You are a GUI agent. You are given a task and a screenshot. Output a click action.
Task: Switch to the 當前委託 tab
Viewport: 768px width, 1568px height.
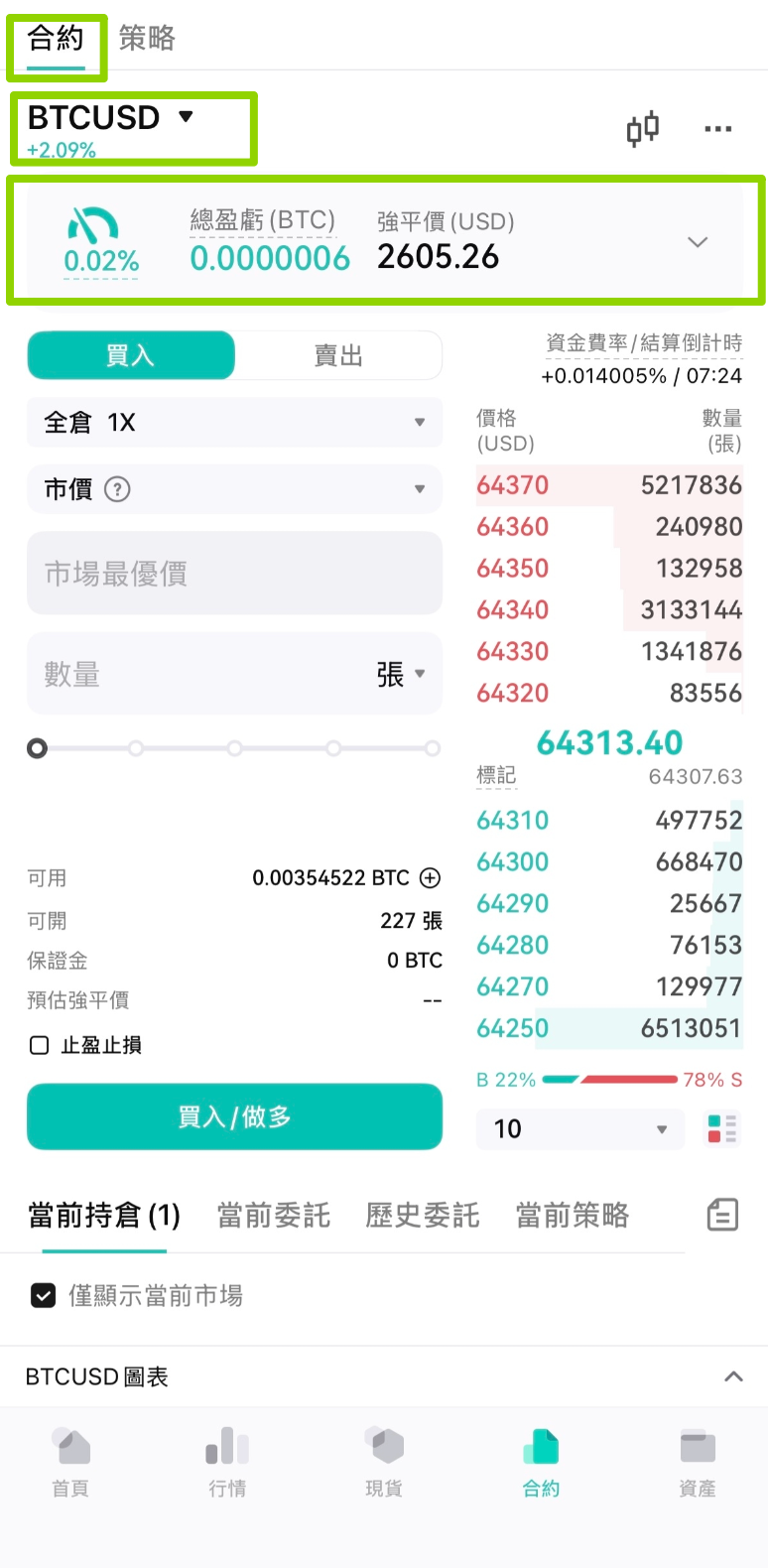(x=274, y=1216)
